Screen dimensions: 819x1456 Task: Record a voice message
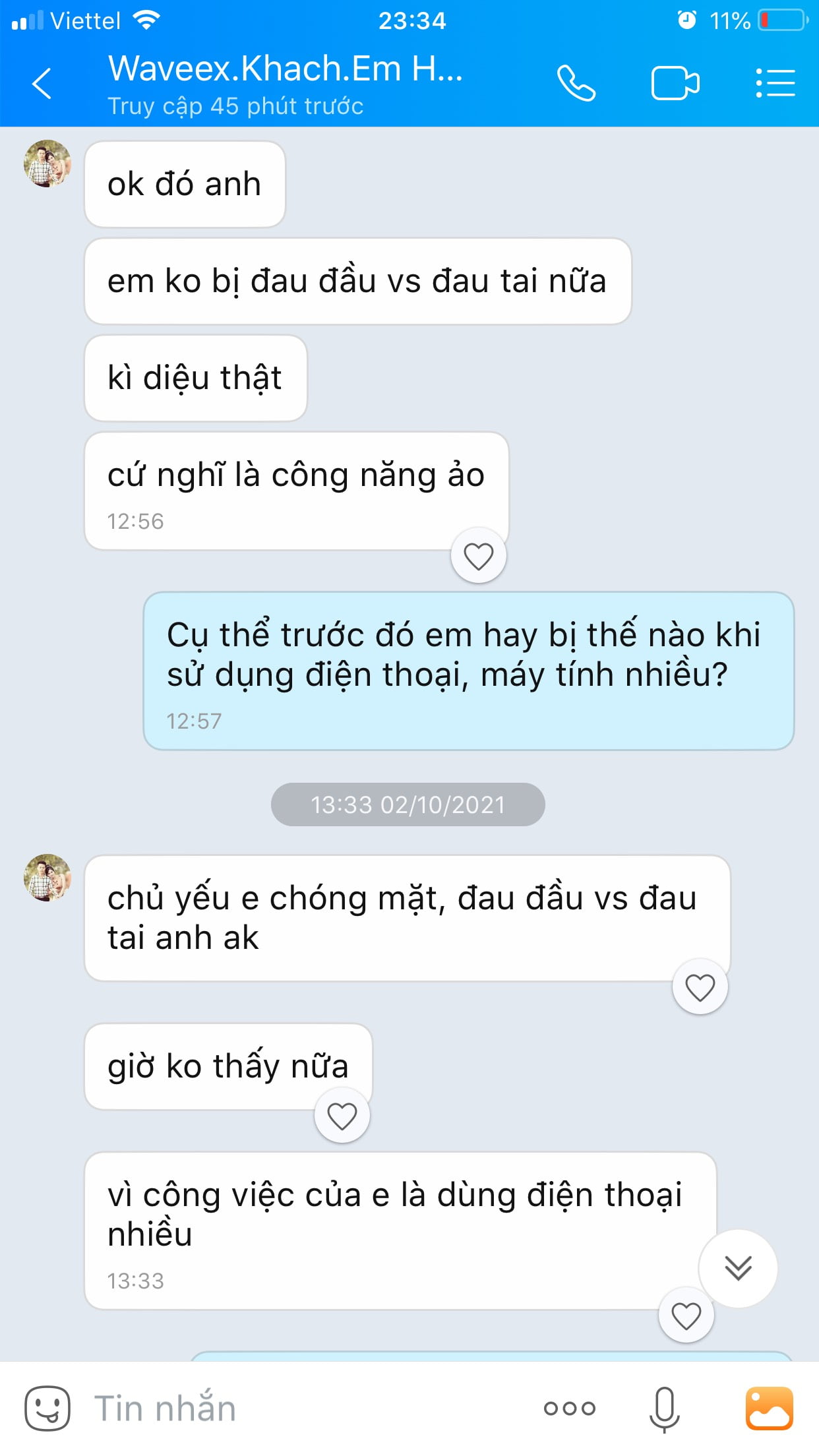[x=664, y=1408]
